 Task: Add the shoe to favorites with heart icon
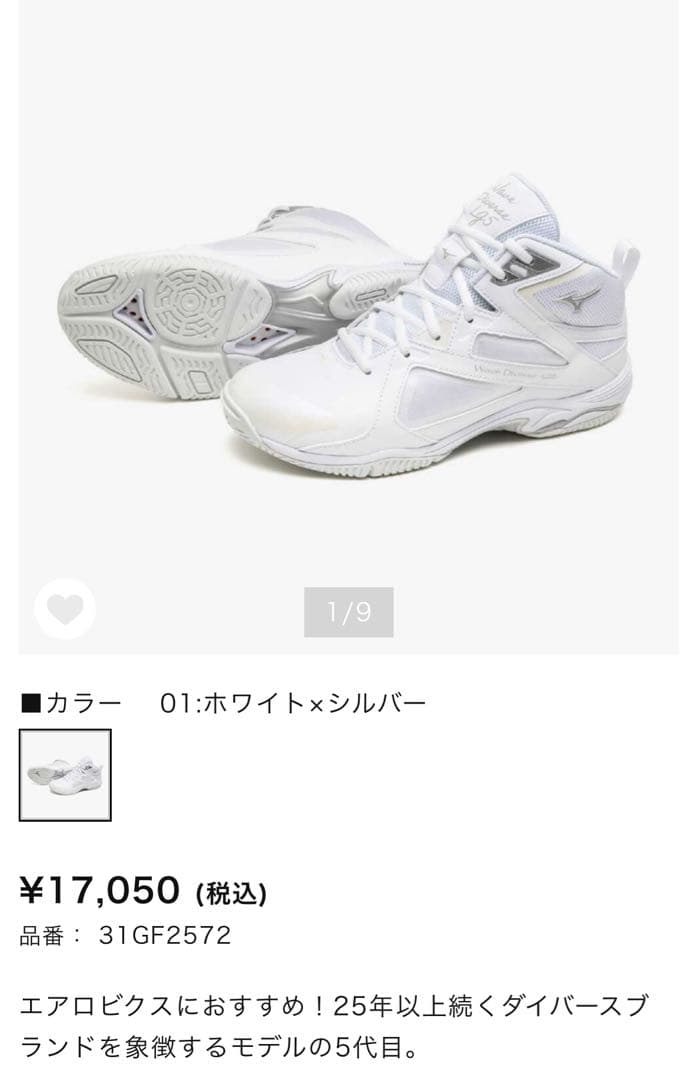(x=65, y=609)
